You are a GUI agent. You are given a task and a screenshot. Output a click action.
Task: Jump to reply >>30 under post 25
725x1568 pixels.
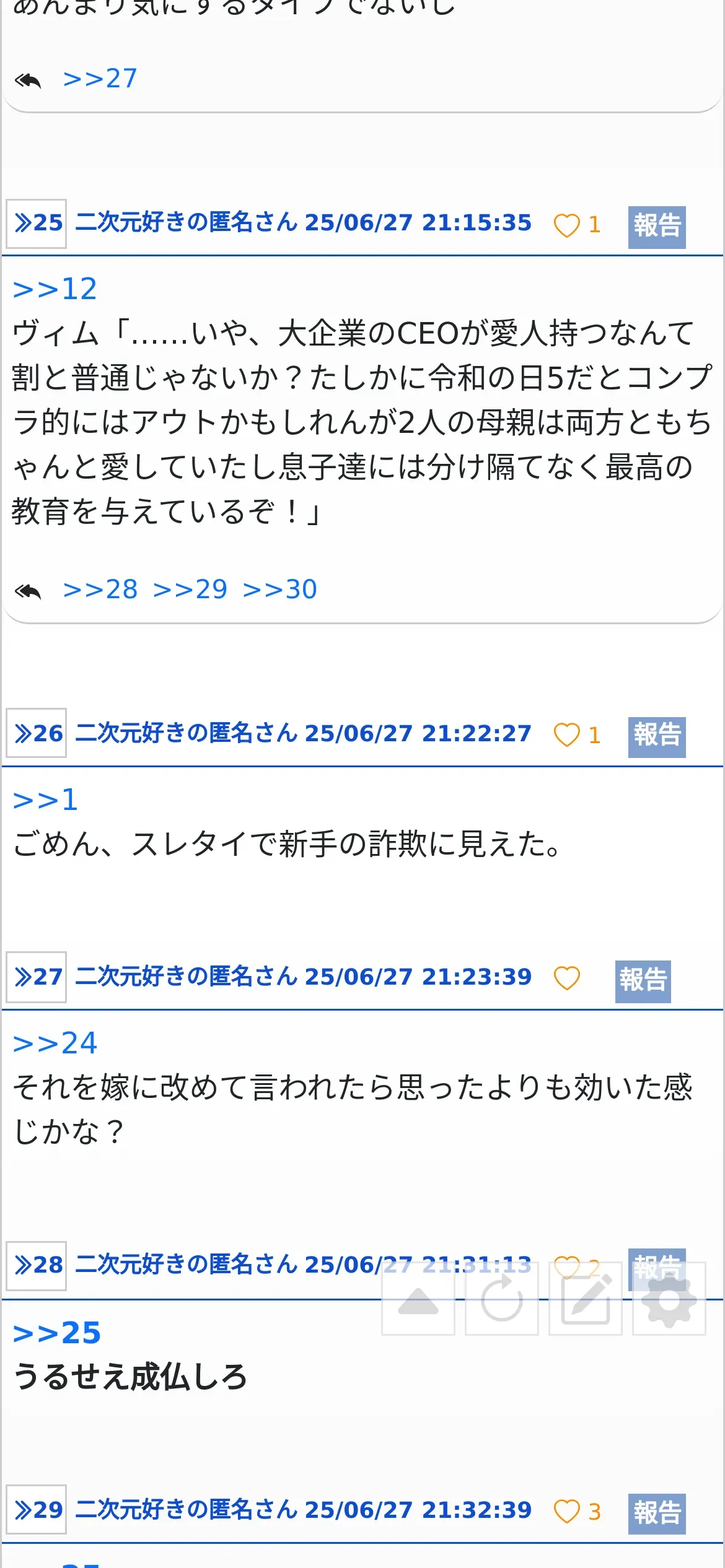pyautogui.click(x=280, y=590)
